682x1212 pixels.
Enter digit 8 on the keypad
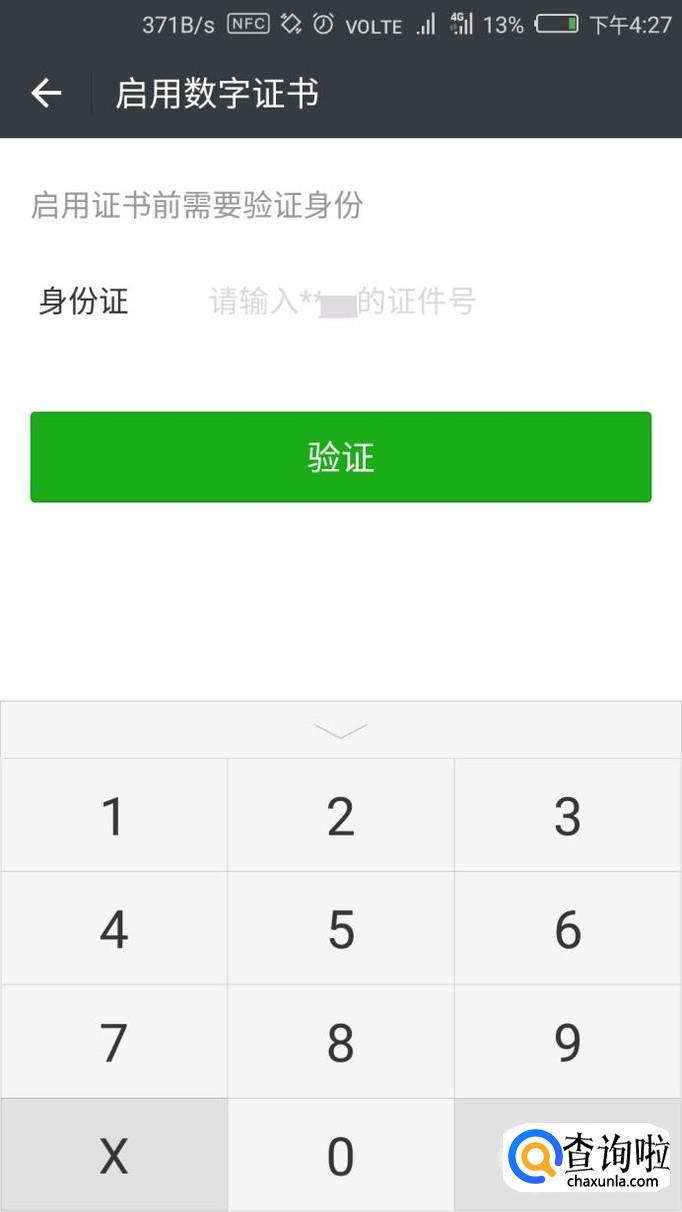[x=341, y=1042]
